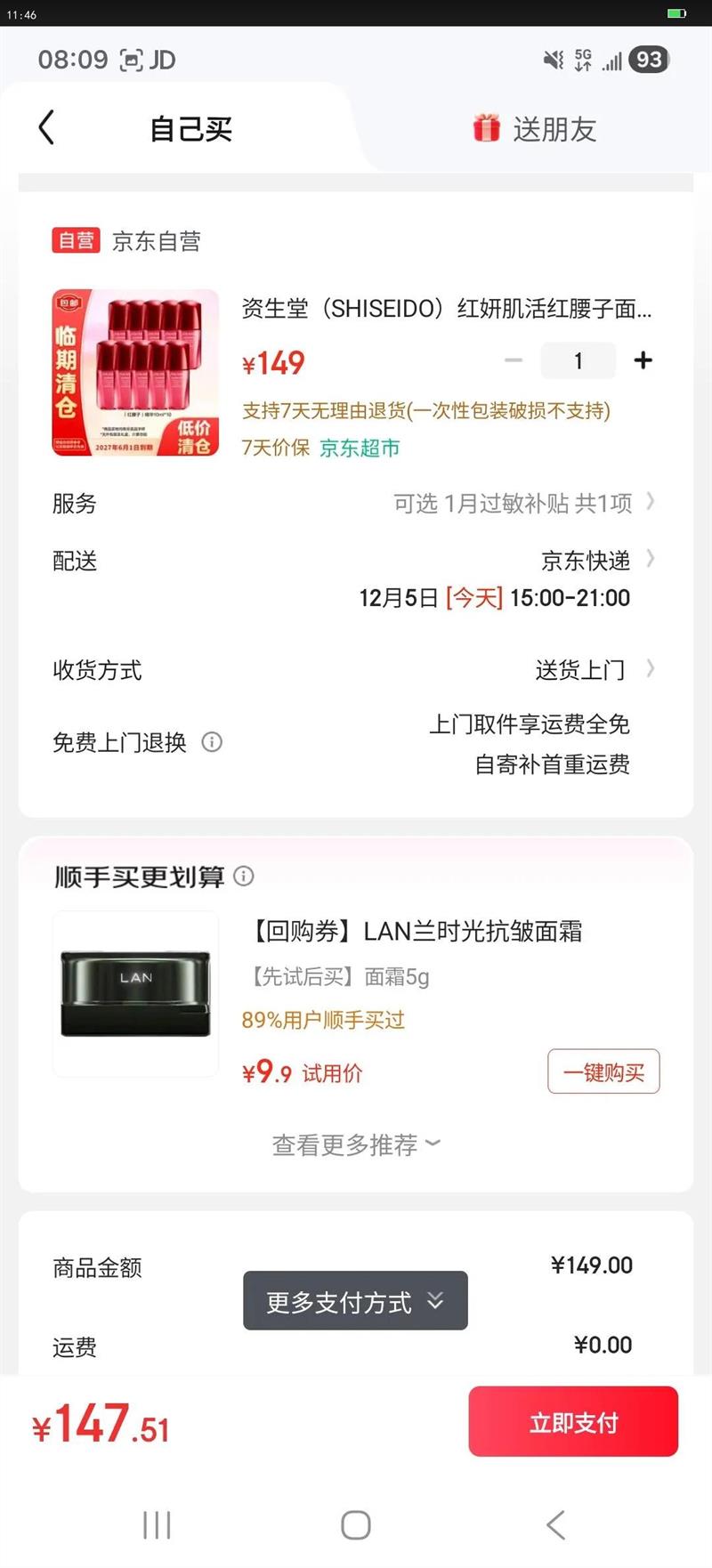The height and width of the screenshot is (1568, 712).
Task: Tap the back arrow at the top left
Action: [x=46, y=127]
